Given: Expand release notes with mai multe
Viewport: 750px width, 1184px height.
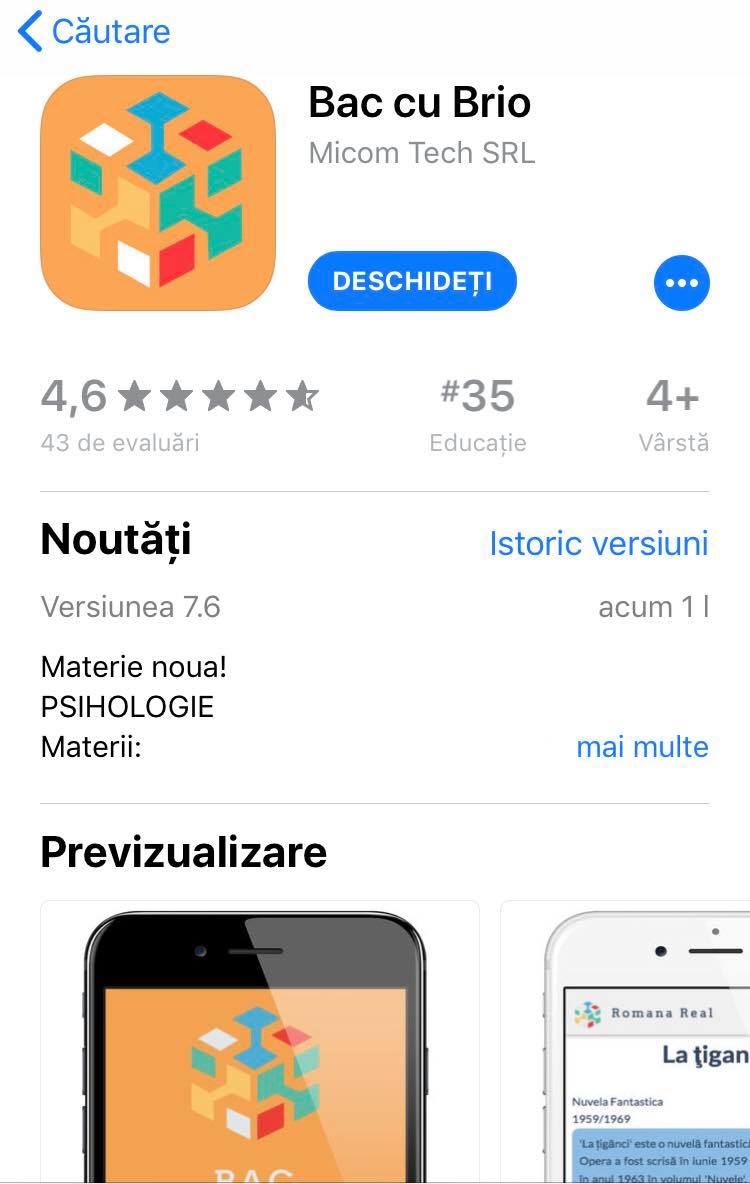Looking at the screenshot, I should [x=642, y=747].
